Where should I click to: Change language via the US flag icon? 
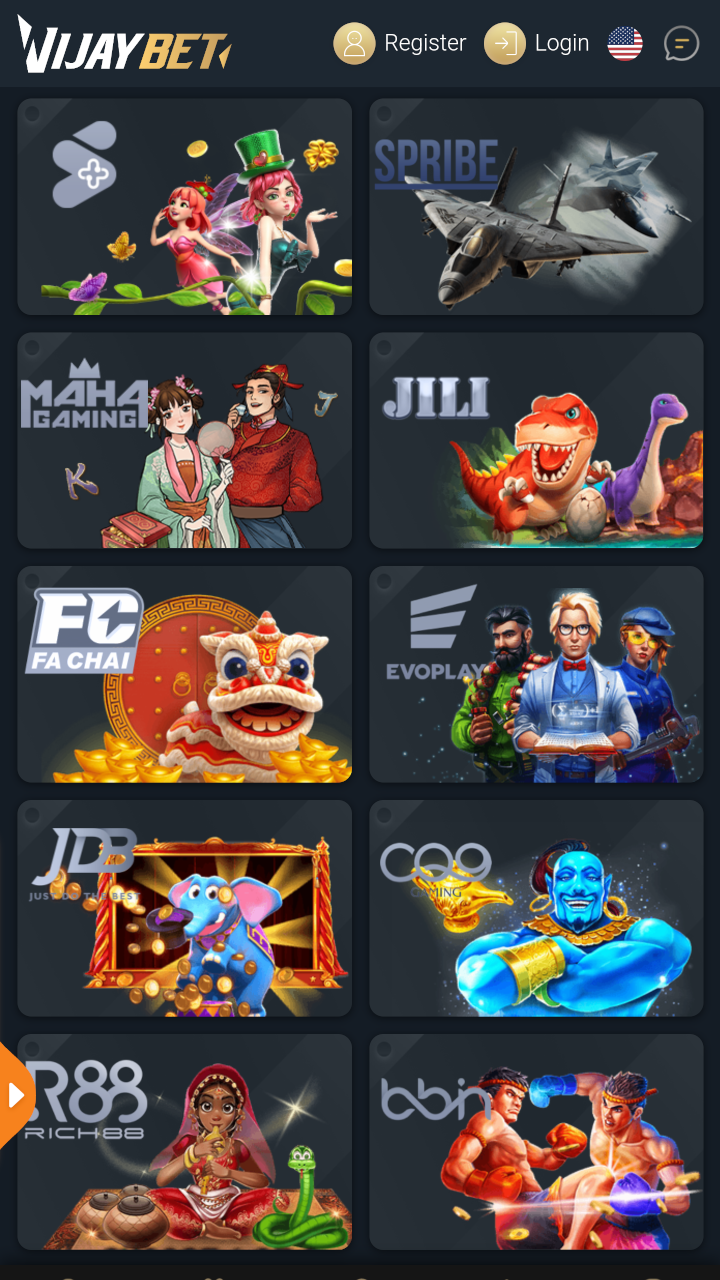click(x=625, y=43)
